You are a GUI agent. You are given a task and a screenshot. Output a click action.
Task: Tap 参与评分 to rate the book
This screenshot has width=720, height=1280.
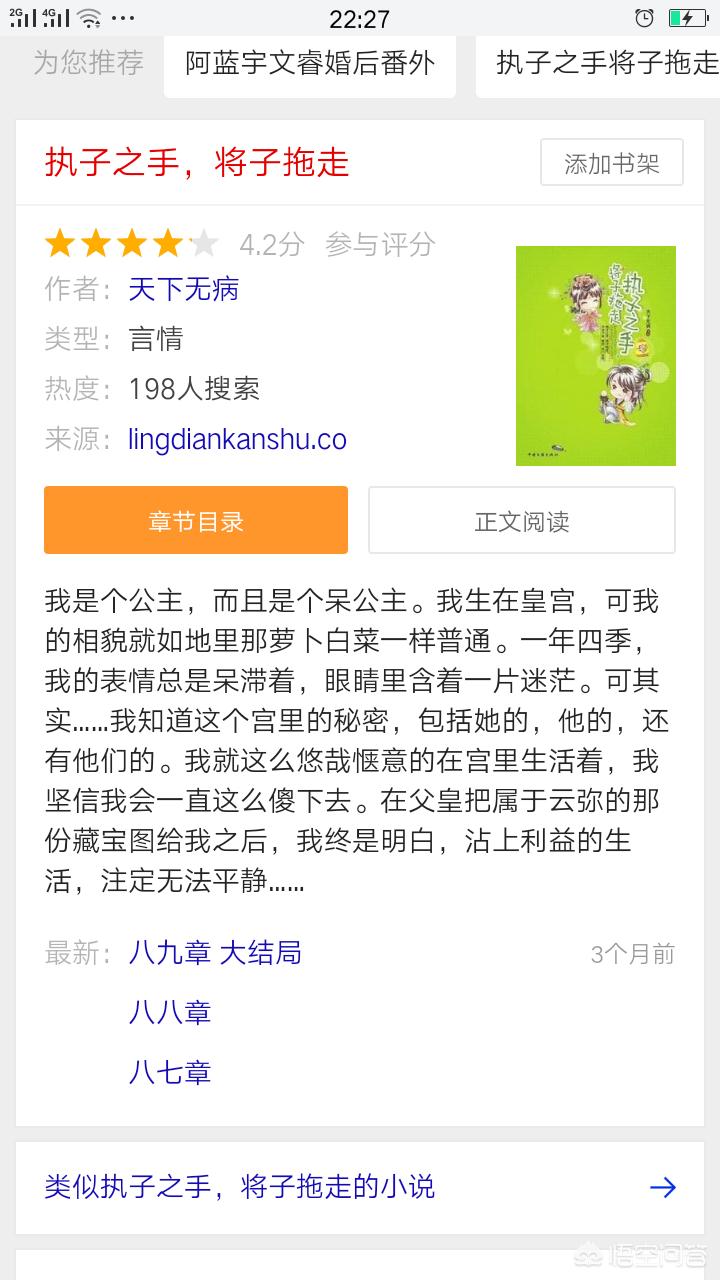coord(380,244)
